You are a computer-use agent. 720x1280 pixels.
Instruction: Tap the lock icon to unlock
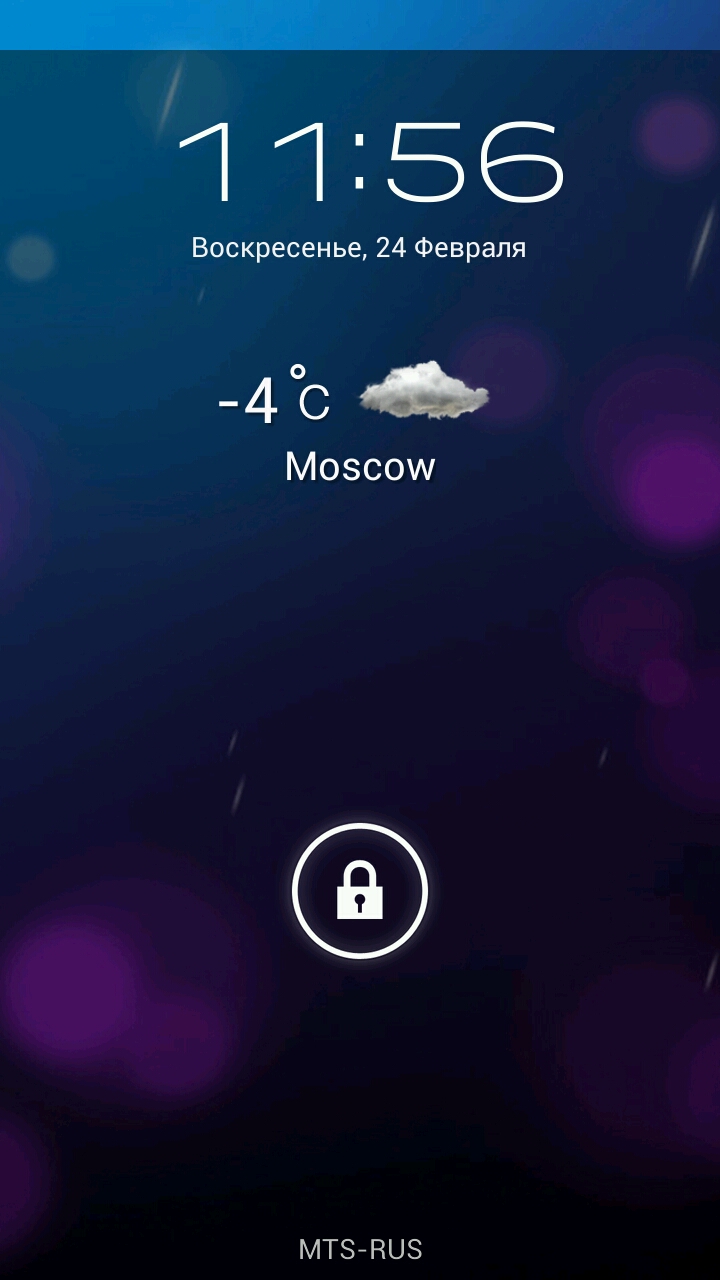pyautogui.click(x=360, y=891)
